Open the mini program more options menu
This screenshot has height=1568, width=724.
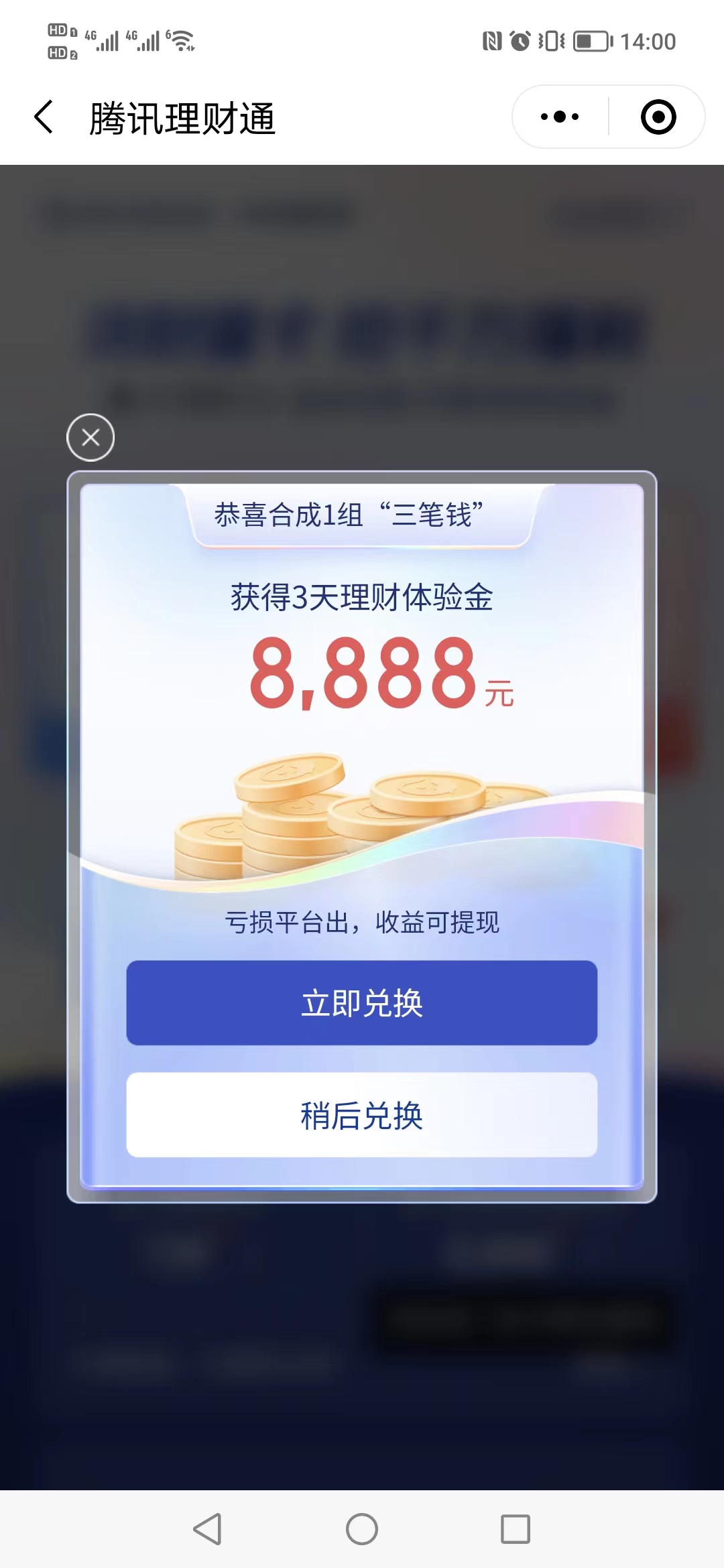[560, 117]
